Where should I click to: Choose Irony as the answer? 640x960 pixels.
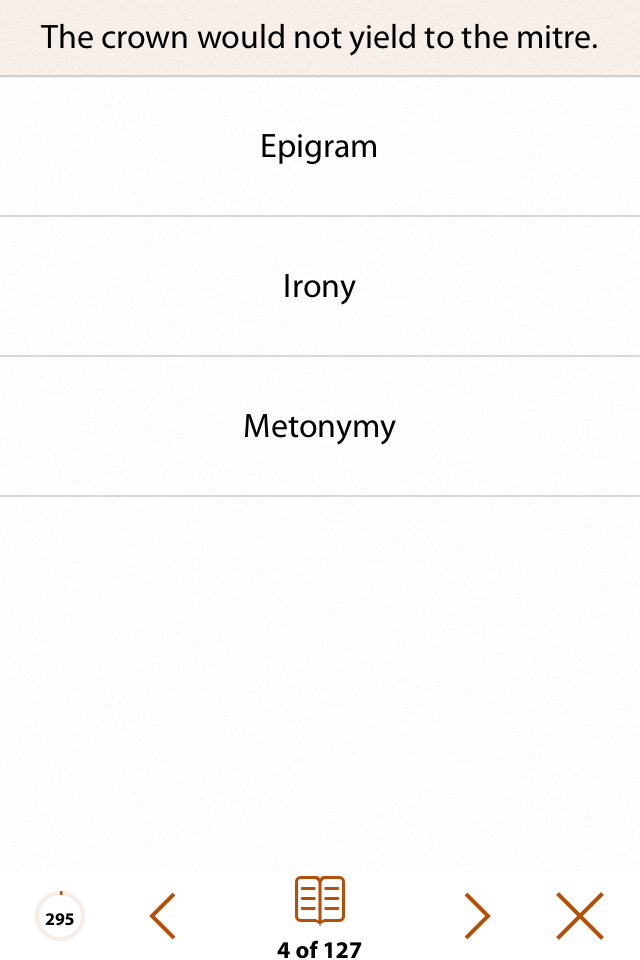(319, 287)
